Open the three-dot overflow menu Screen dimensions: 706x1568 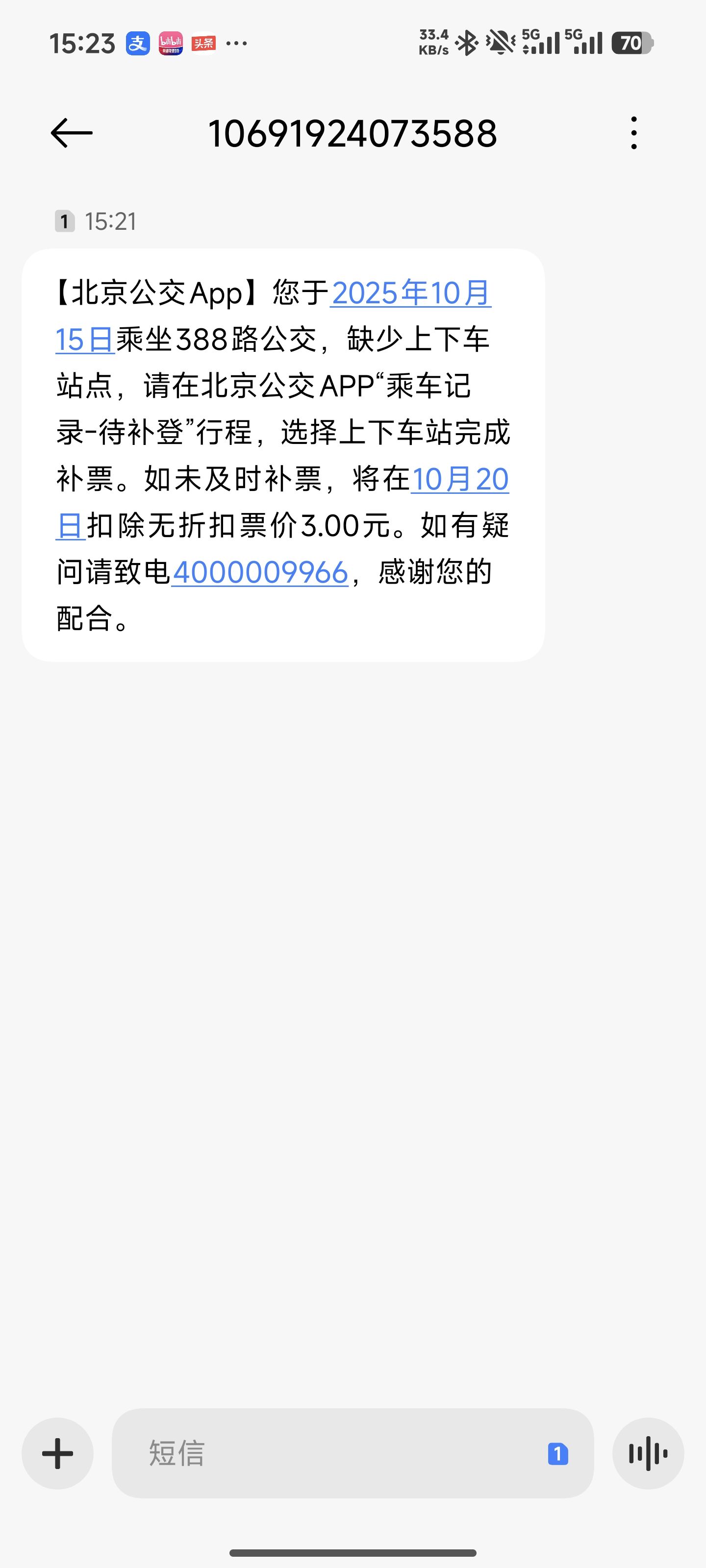pos(634,133)
